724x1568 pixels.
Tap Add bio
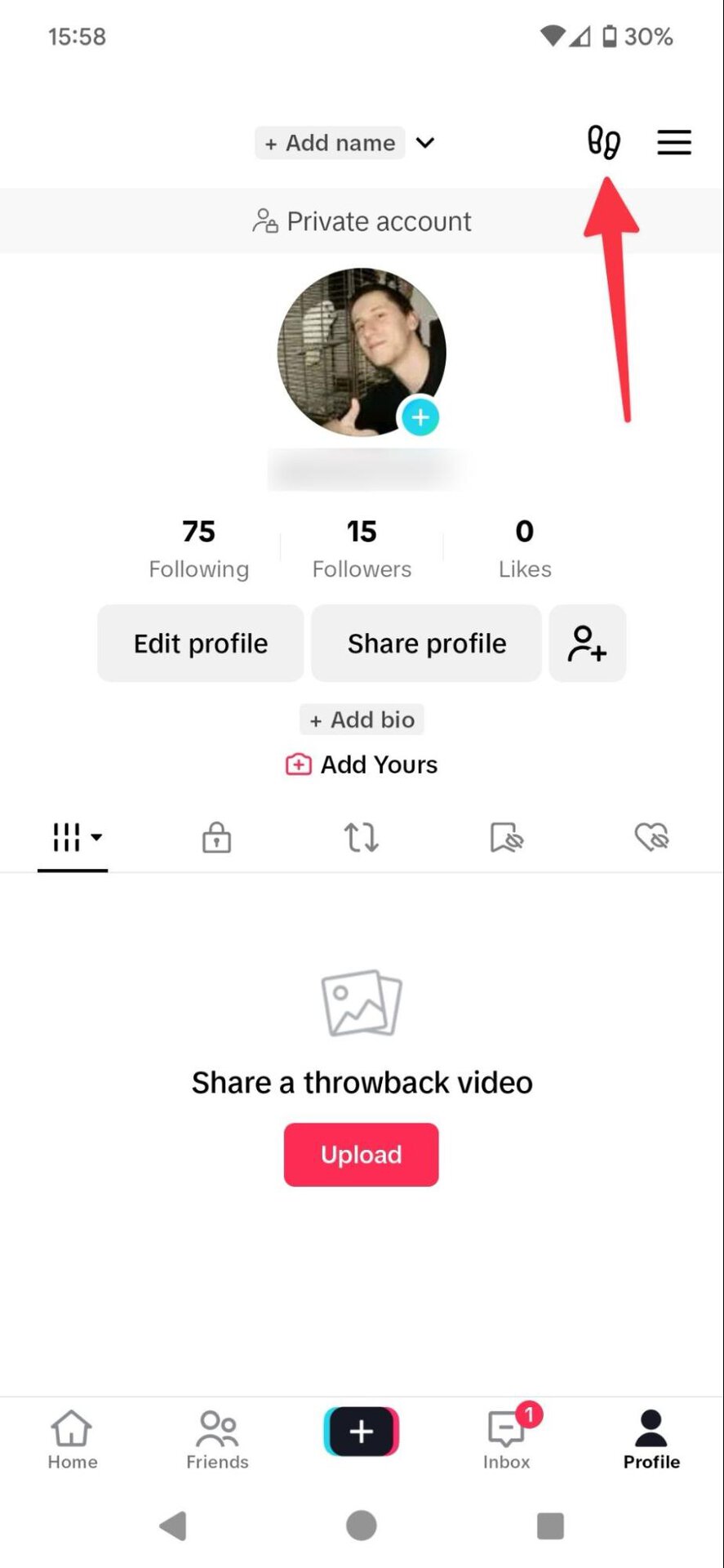362,719
